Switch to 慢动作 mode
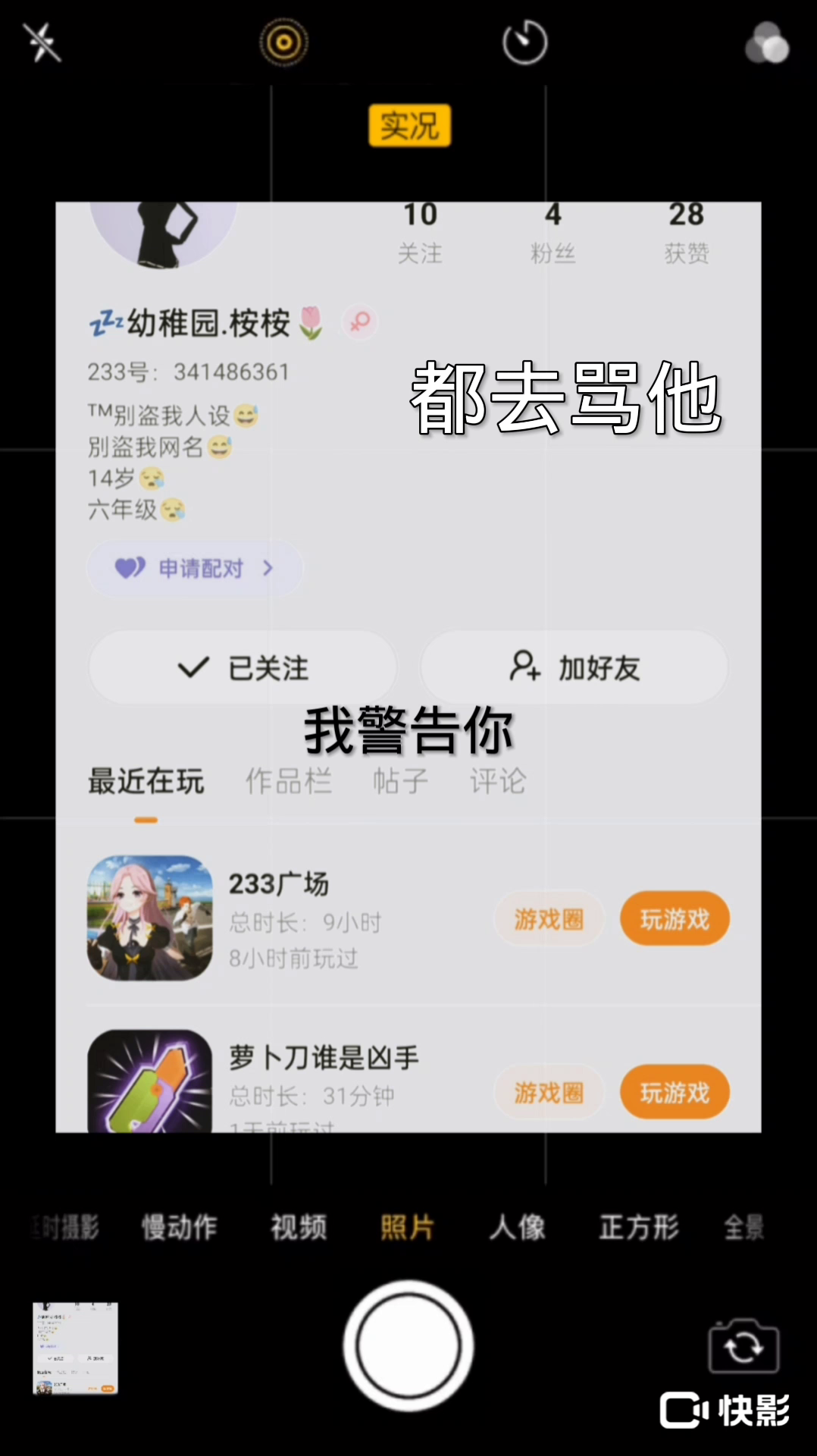Viewport: 817px width, 1456px height. [179, 1226]
